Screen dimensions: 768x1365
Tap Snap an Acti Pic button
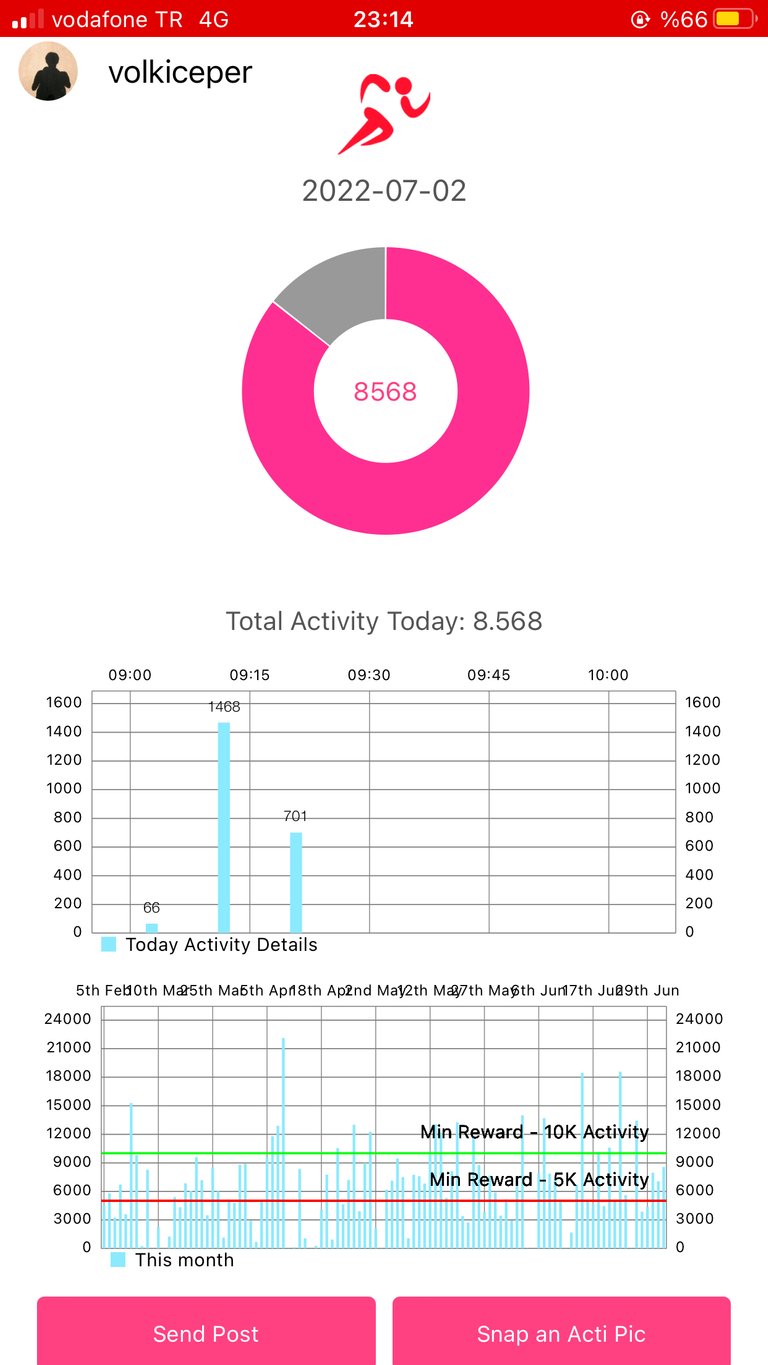pos(561,1332)
